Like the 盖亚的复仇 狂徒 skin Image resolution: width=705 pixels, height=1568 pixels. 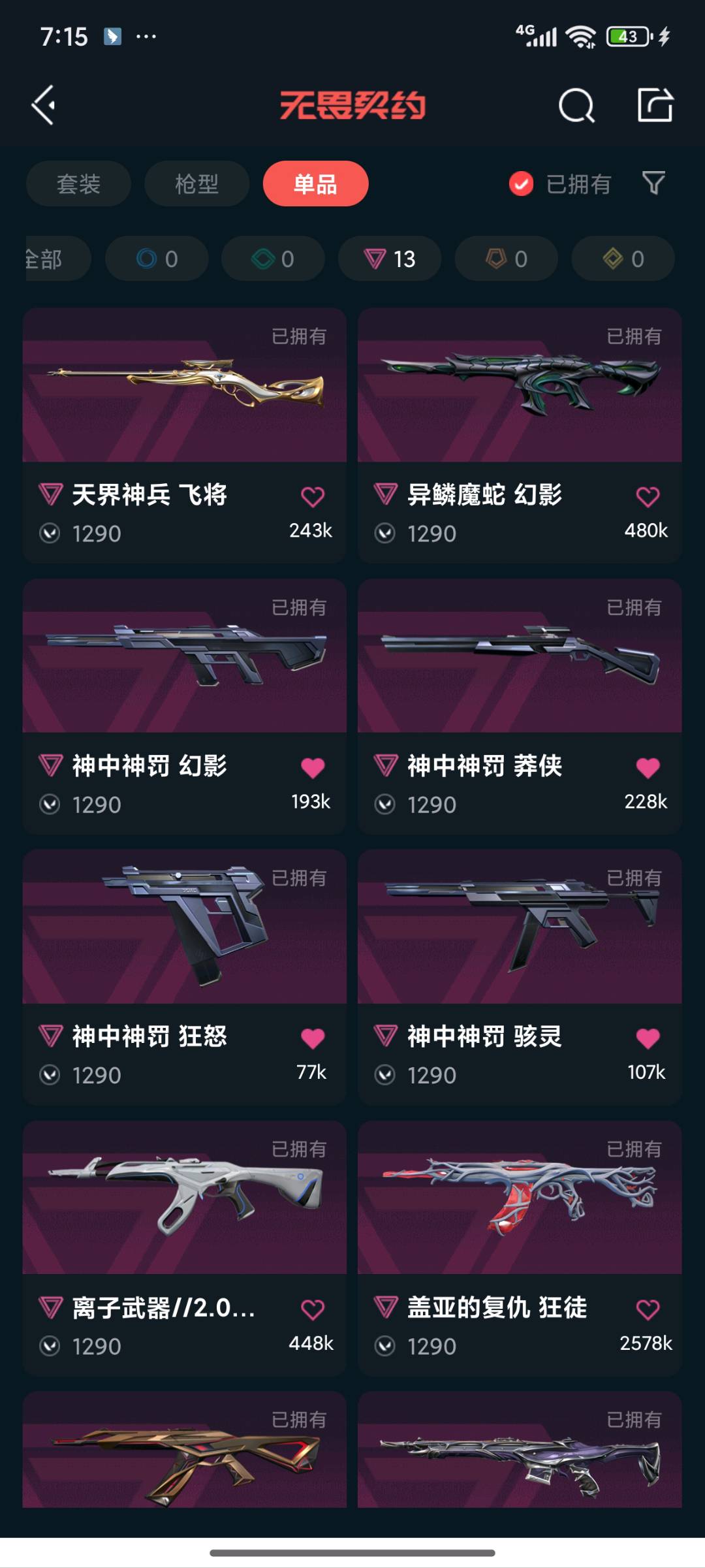(x=648, y=1309)
